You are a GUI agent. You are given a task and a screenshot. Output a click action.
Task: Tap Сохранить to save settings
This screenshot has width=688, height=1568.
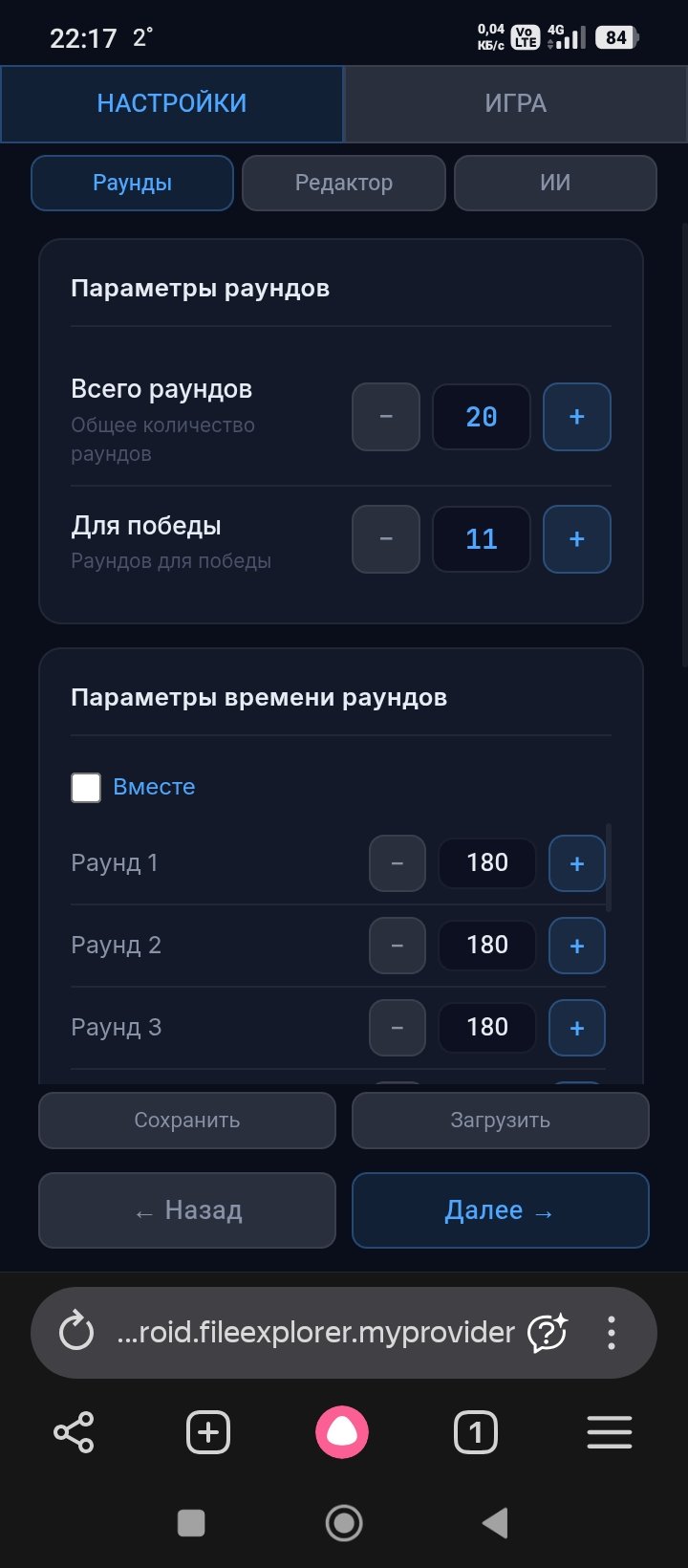tap(187, 1121)
